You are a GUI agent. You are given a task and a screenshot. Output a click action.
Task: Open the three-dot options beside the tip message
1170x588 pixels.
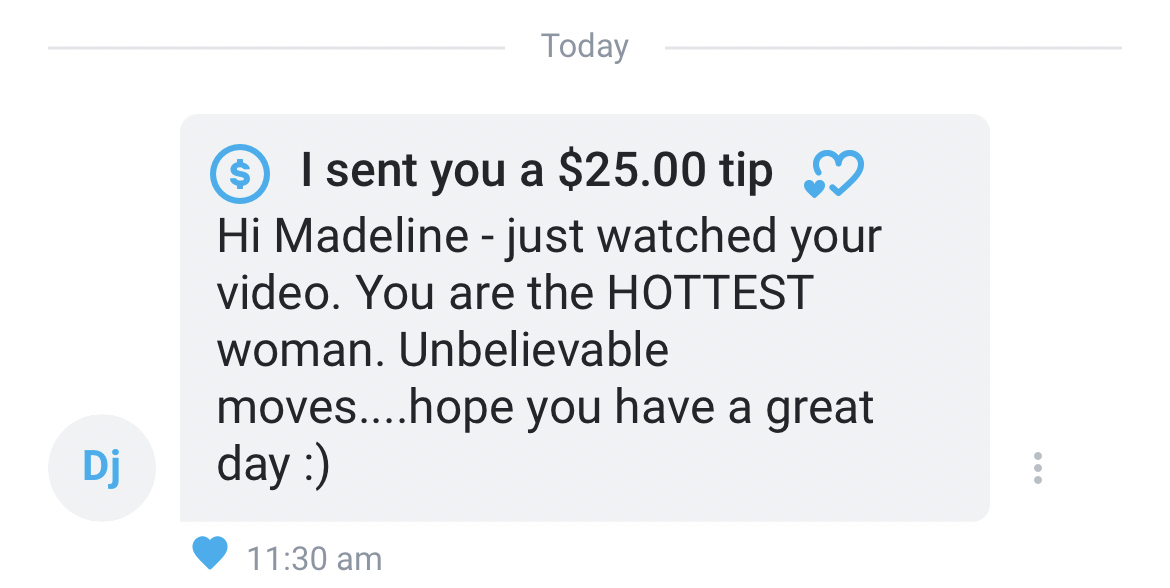click(x=1038, y=468)
